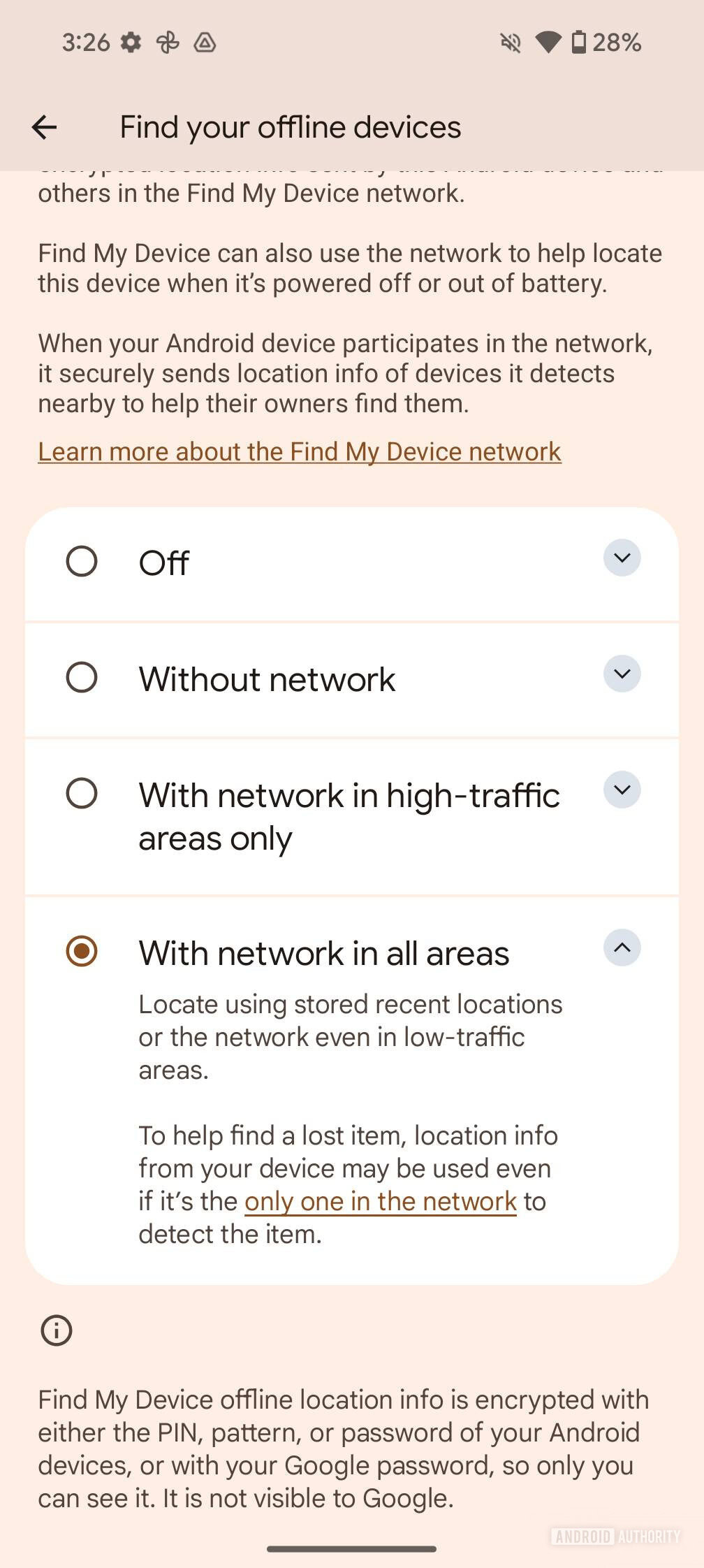Viewport: 704px width, 1568px height.
Task: Open Learn more about Find My Device network
Action: point(299,451)
